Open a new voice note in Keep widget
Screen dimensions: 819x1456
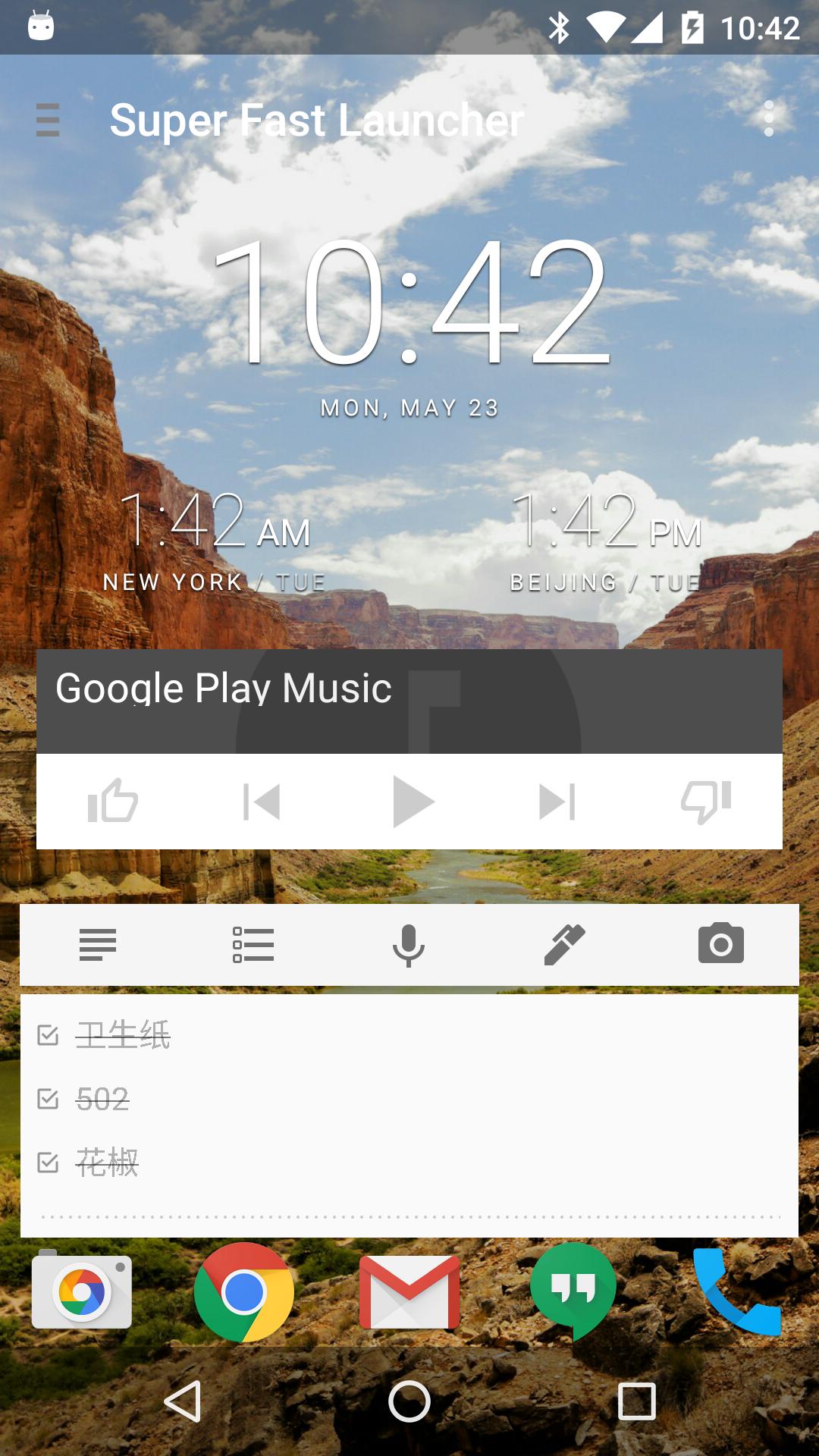[409, 944]
